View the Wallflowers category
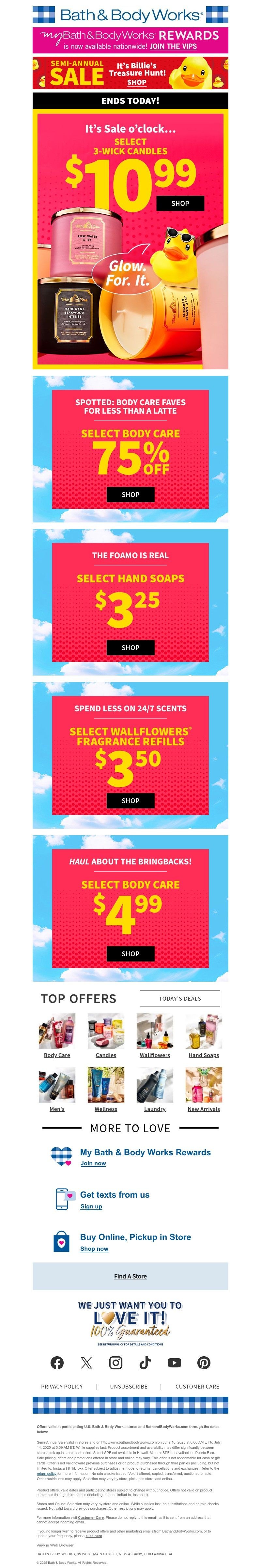The height and width of the screenshot is (1568, 261). tap(155, 1055)
